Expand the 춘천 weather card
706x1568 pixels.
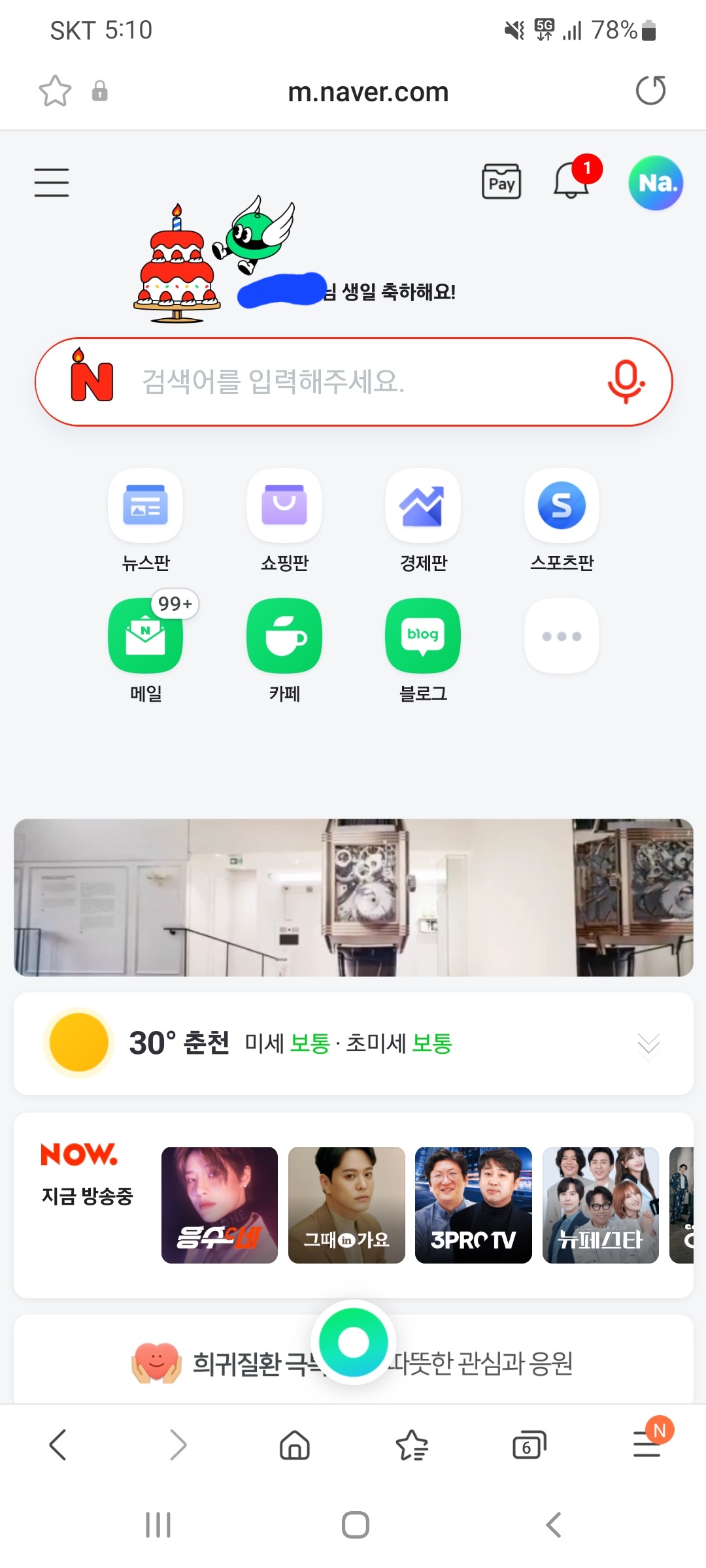click(648, 1045)
